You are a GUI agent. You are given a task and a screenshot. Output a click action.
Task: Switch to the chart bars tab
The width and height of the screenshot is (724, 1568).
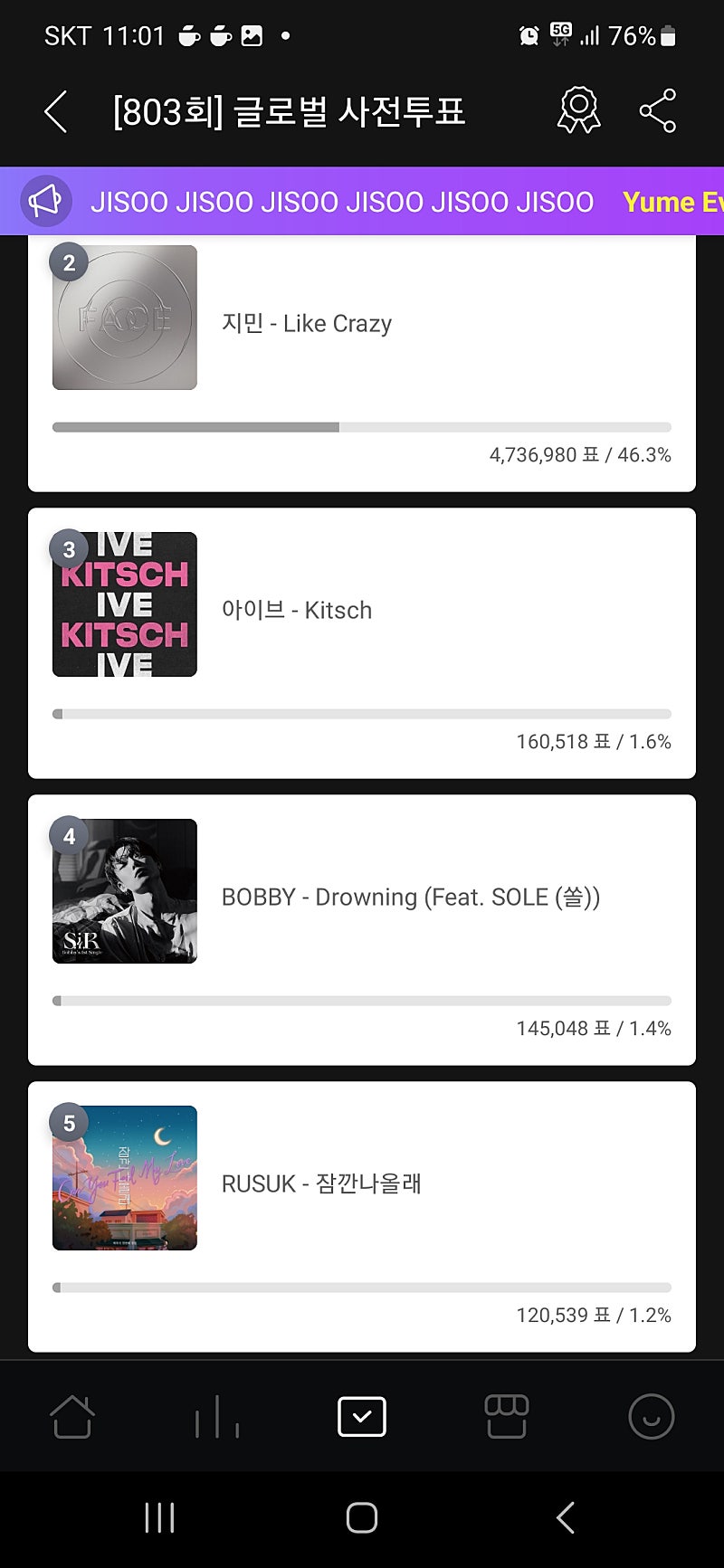[217, 1416]
